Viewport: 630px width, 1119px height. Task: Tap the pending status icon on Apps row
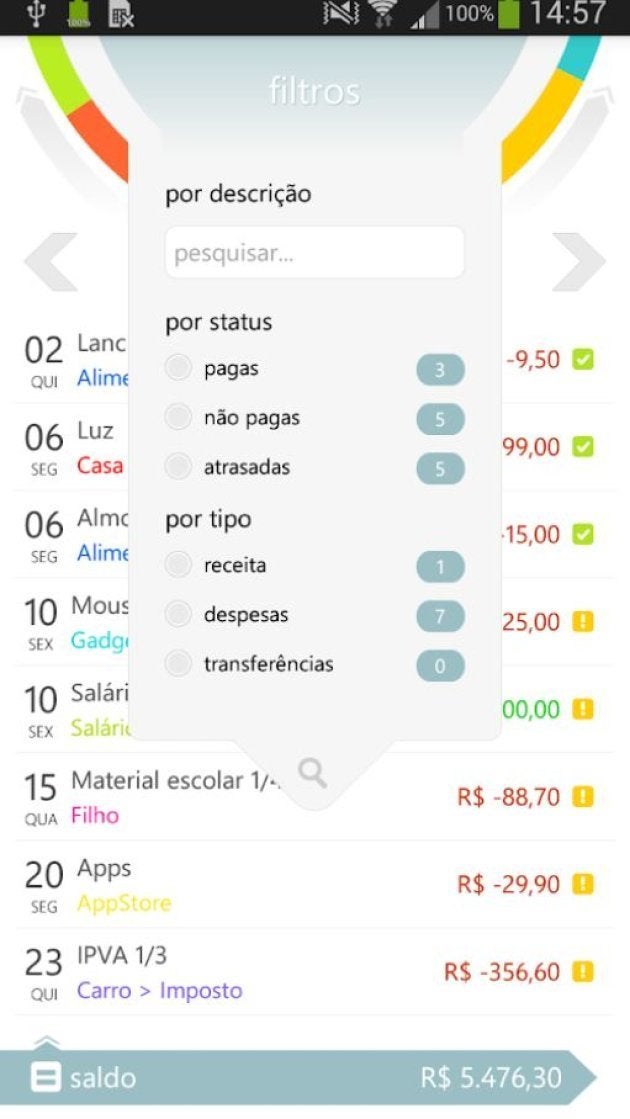tap(583, 884)
